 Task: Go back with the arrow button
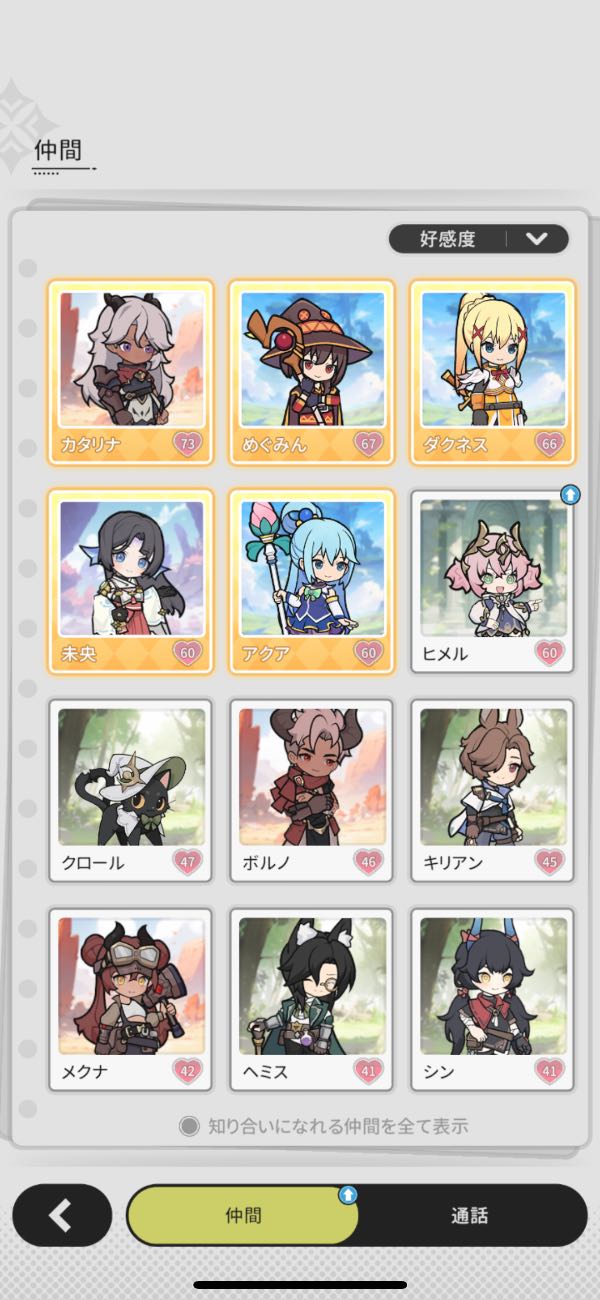62,1215
